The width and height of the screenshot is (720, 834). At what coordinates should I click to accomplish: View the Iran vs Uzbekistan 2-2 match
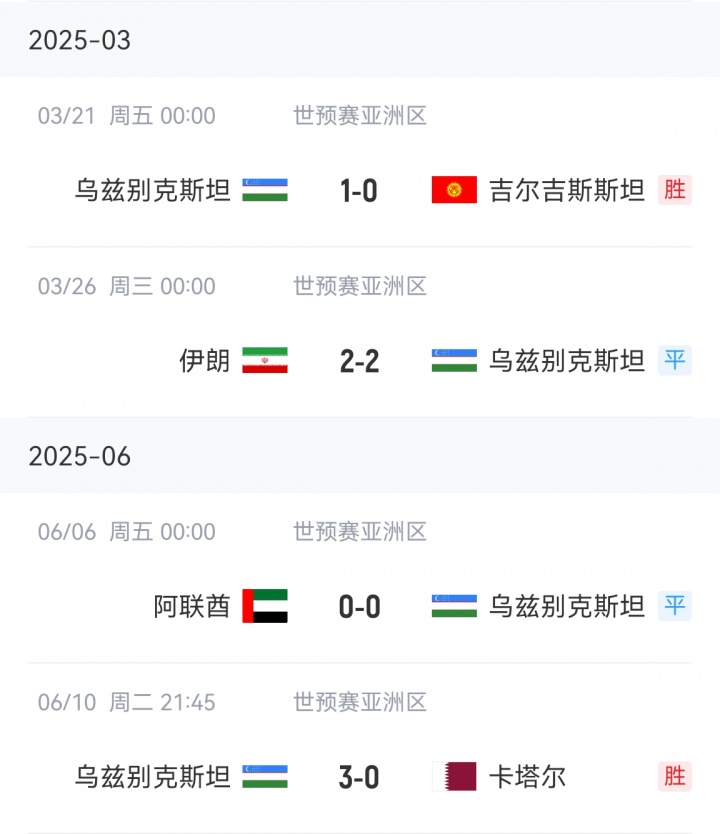click(x=359, y=361)
